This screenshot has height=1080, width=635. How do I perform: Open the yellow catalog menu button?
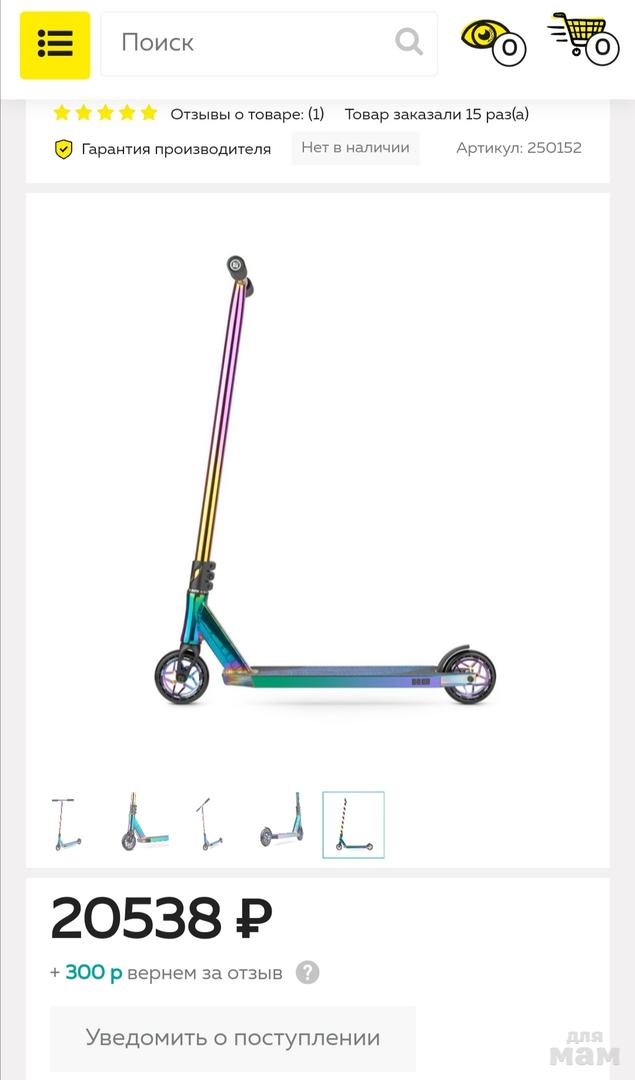coord(55,44)
